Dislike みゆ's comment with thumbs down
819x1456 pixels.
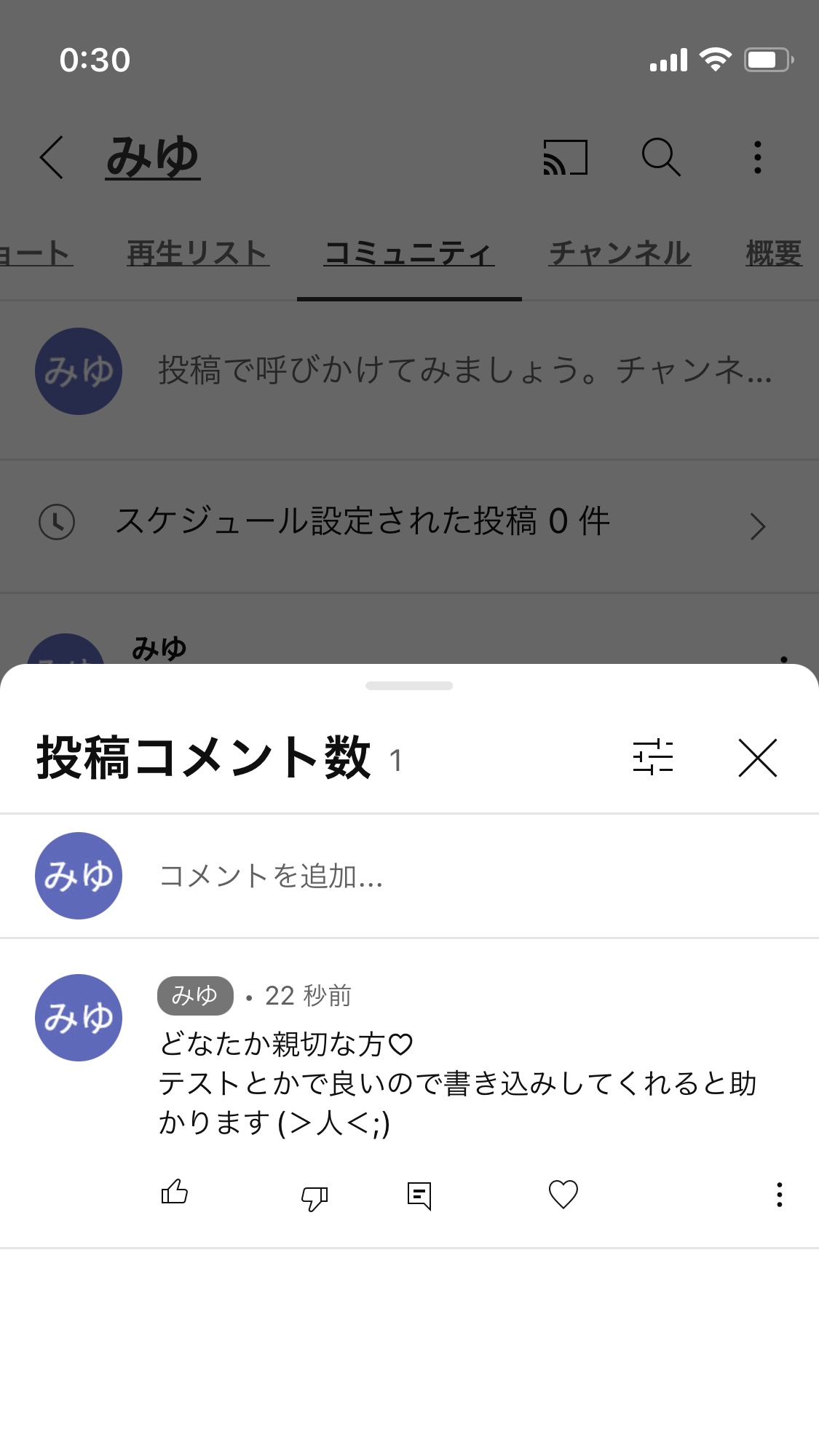coord(314,1196)
